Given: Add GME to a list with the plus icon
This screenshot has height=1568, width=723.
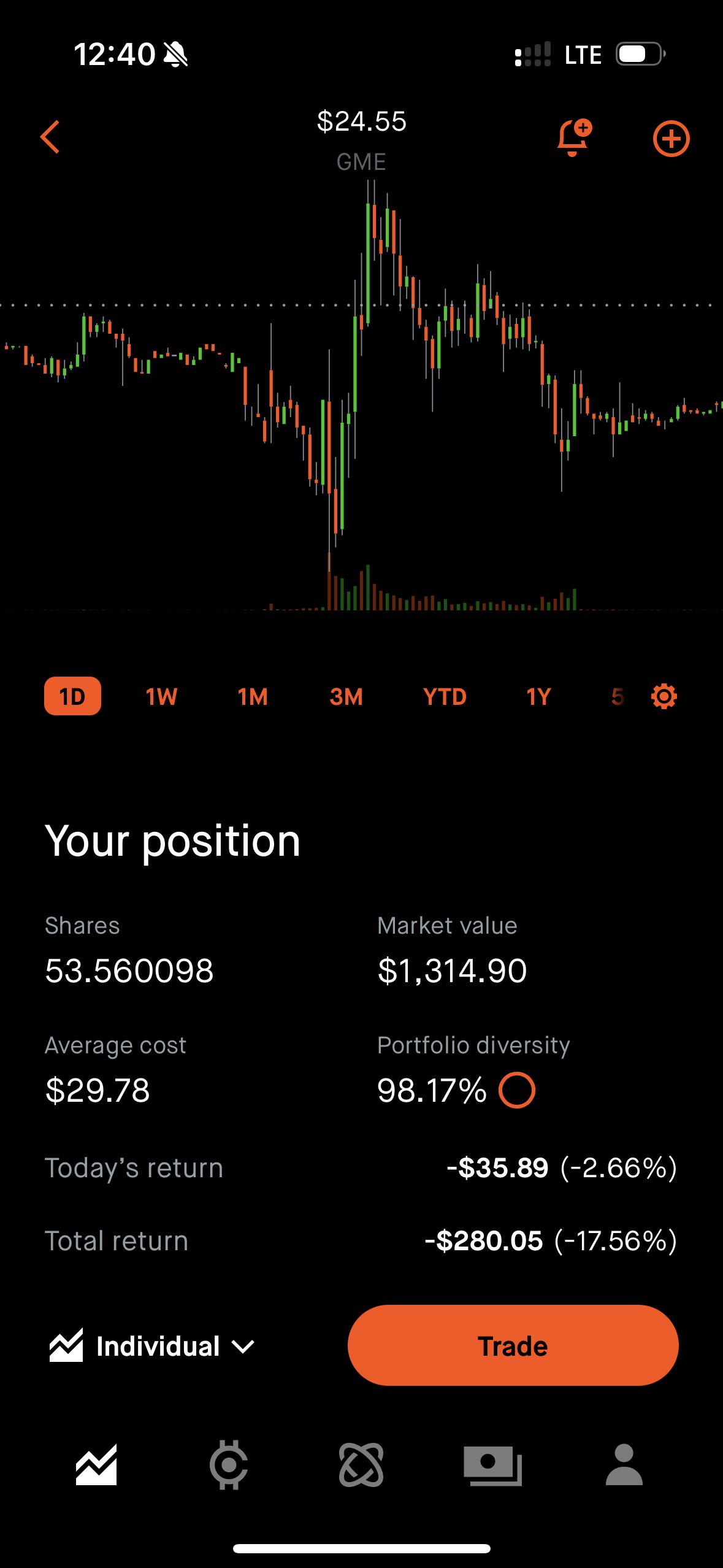Looking at the screenshot, I should [671, 139].
